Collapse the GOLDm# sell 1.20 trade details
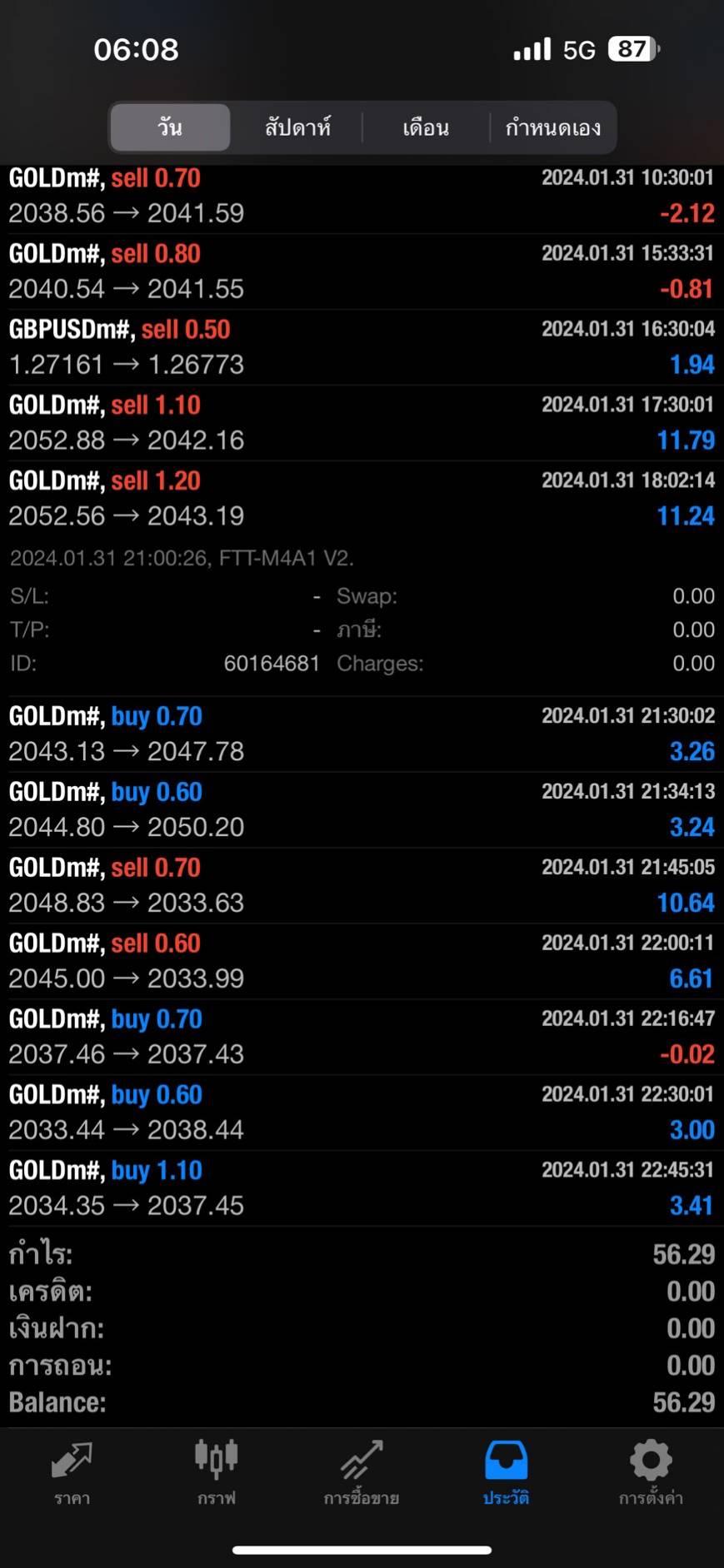This screenshot has width=724, height=1568. pos(362,499)
